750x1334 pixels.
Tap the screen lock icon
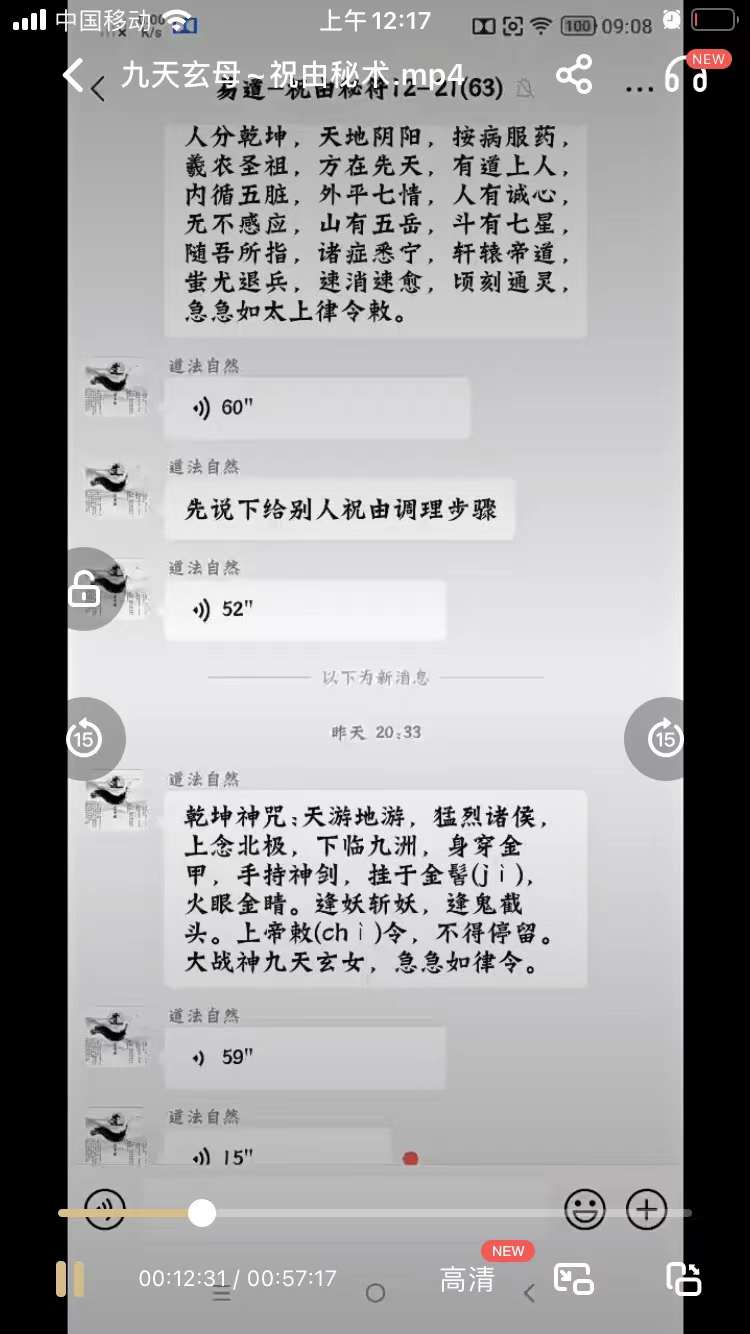85,591
